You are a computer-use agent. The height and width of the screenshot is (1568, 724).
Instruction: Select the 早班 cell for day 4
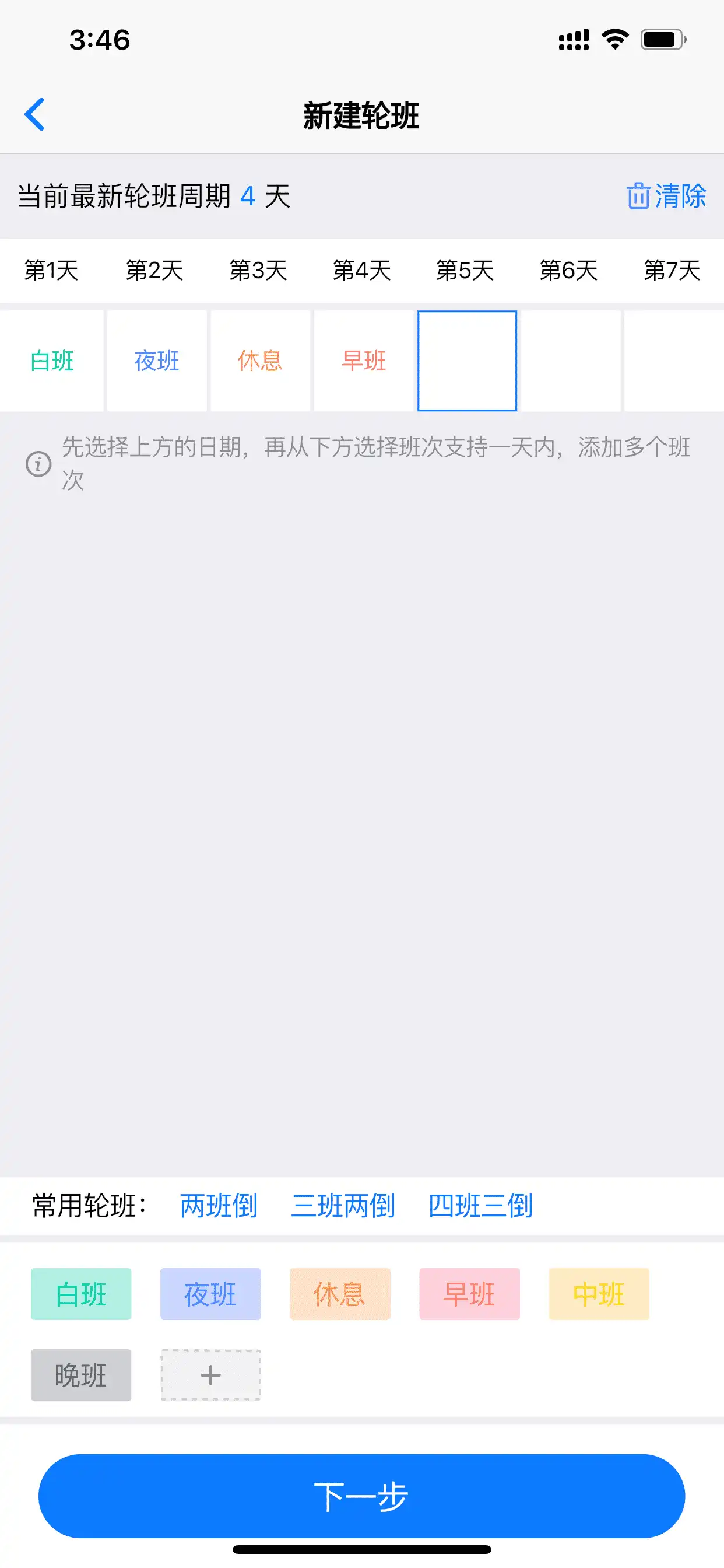click(x=364, y=361)
